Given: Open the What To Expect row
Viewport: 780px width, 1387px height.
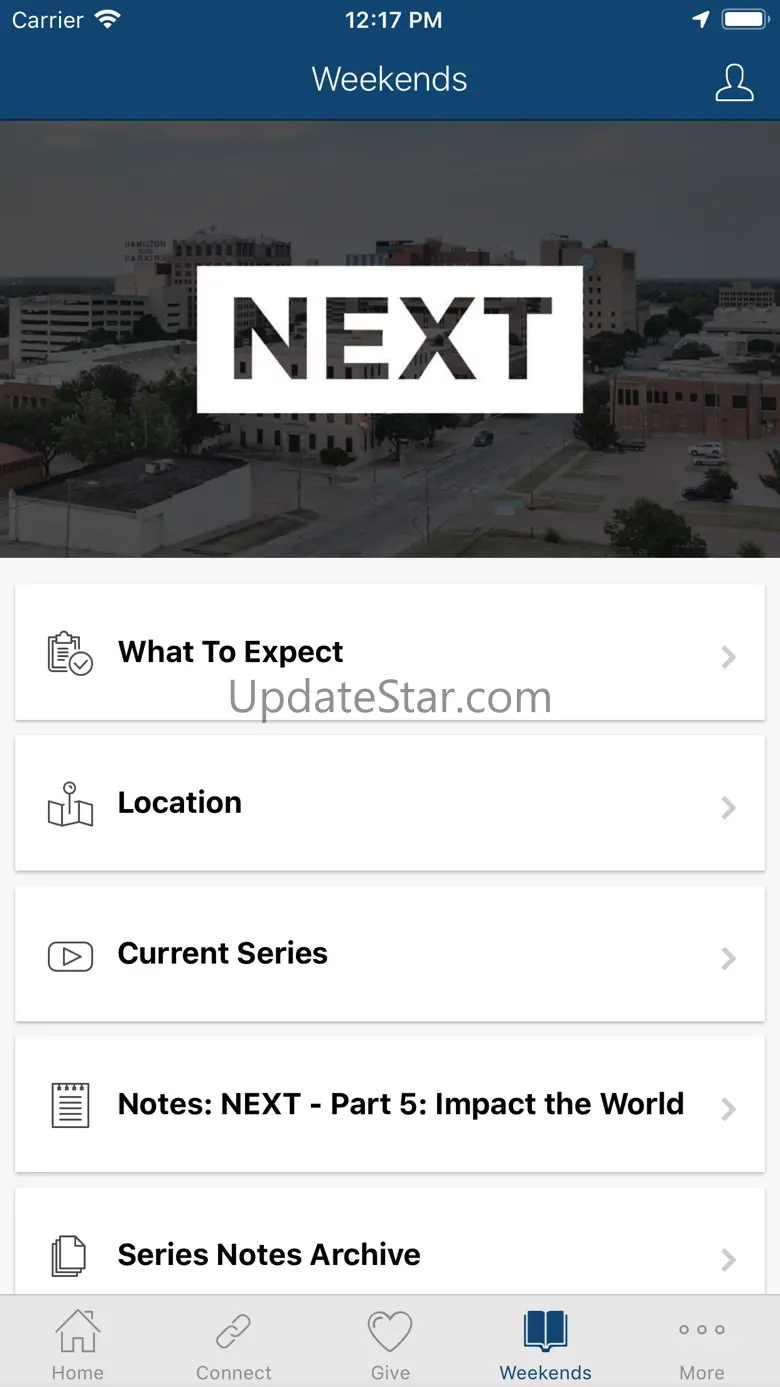Looking at the screenshot, I should (x=390, y=652).
